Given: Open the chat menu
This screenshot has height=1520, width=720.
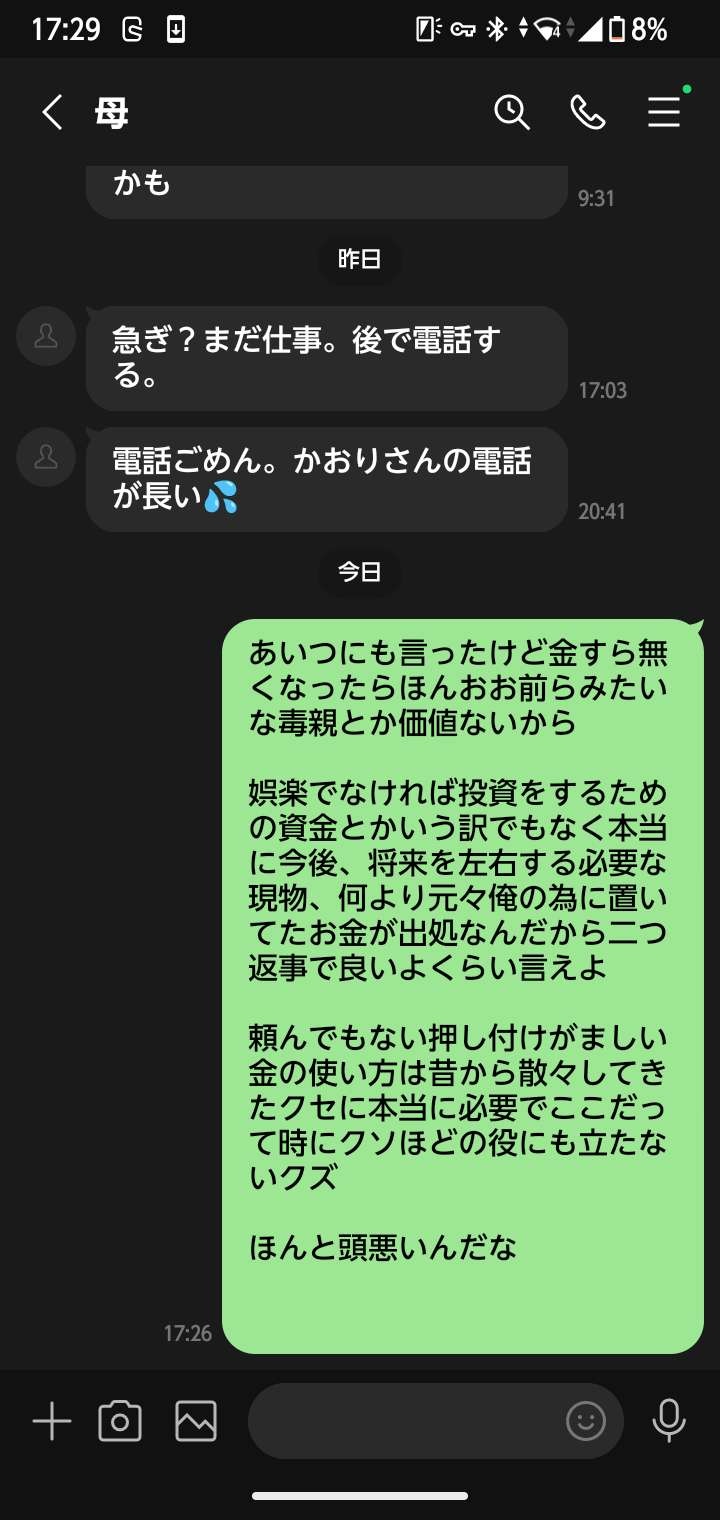Looking at the screenshot, I should (x=664, y=113).
